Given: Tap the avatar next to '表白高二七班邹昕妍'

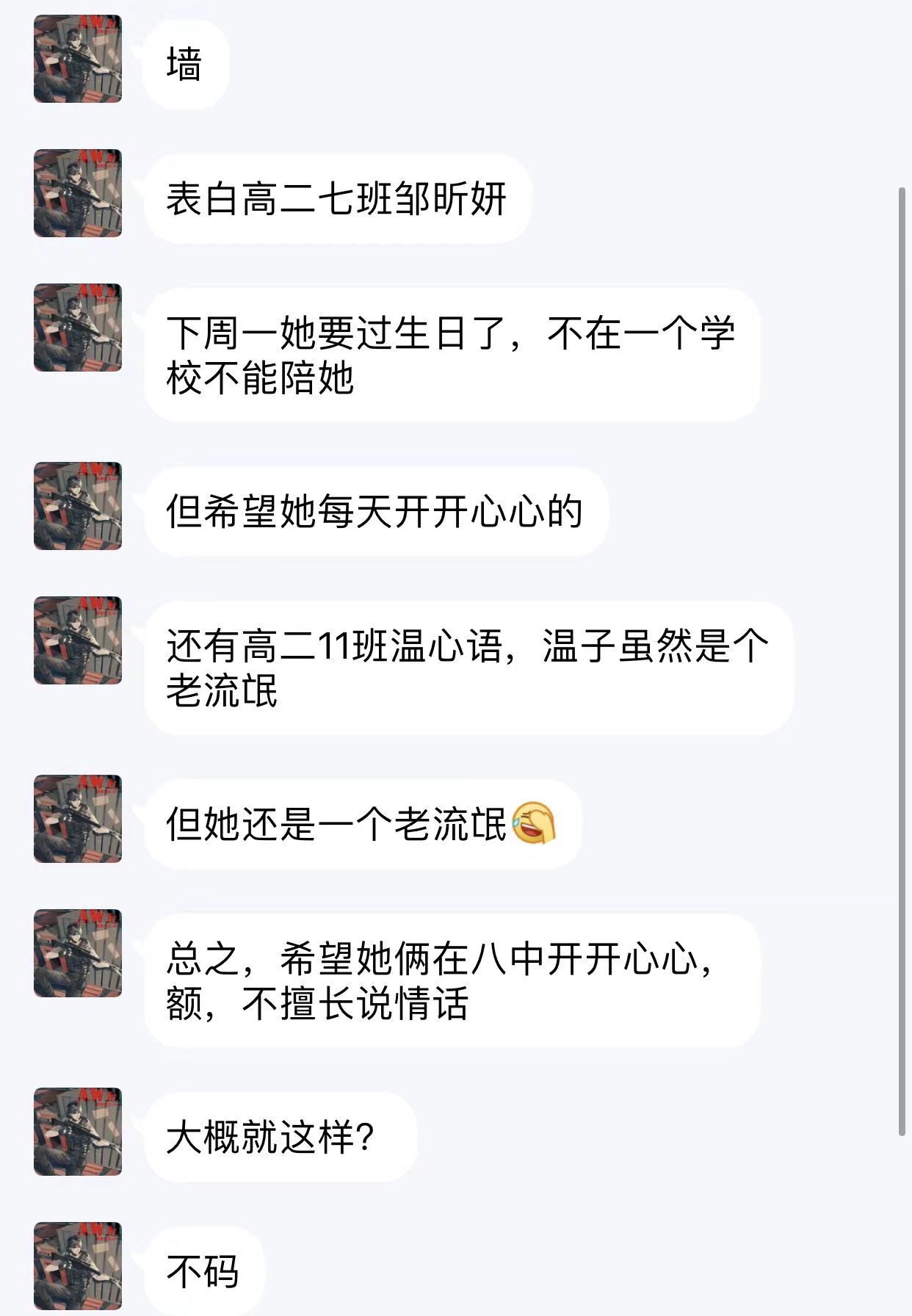Looking at the screenshot, I should [78, 193].
